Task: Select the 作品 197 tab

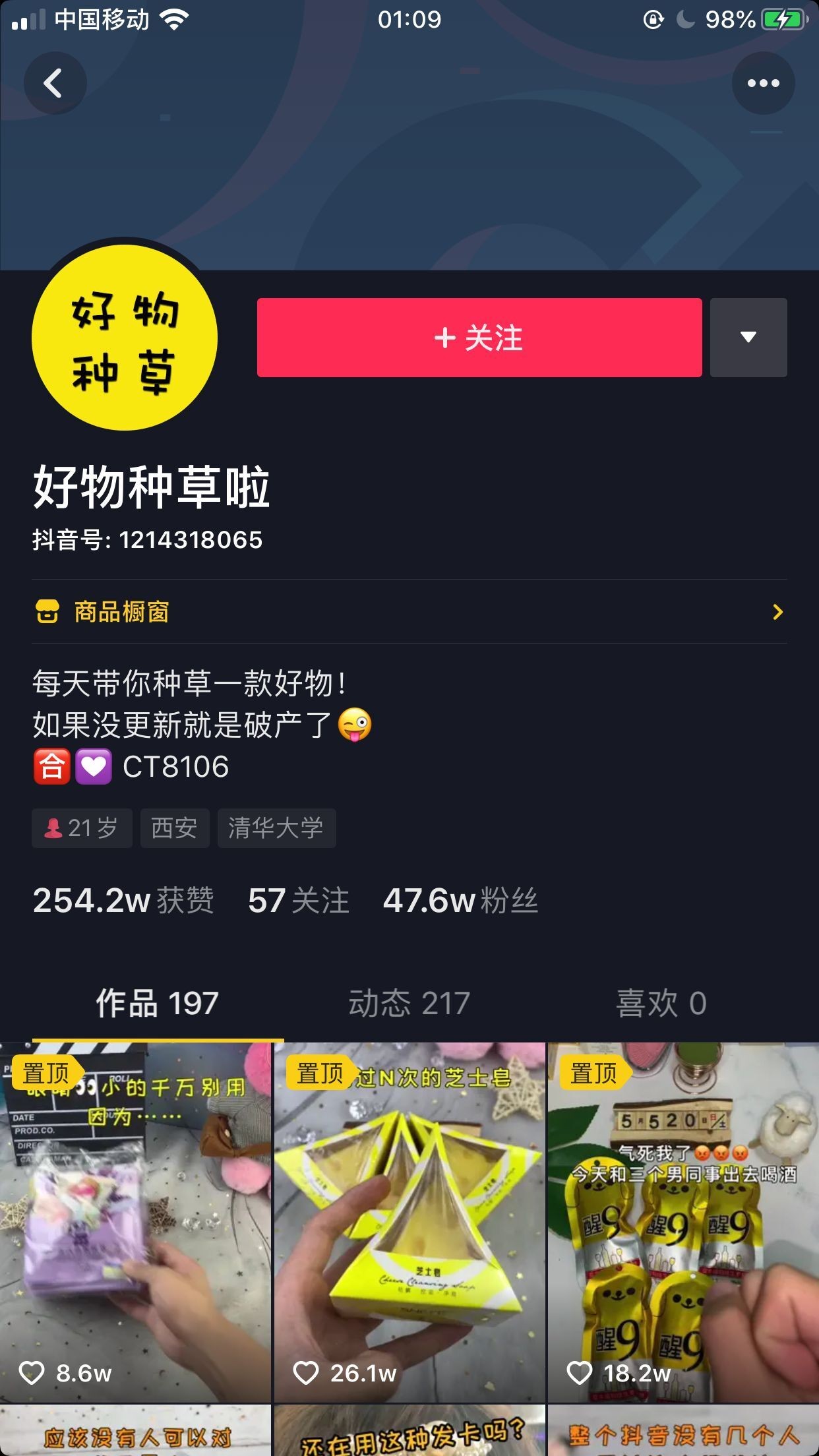Action: click(x=157, y=1004)
